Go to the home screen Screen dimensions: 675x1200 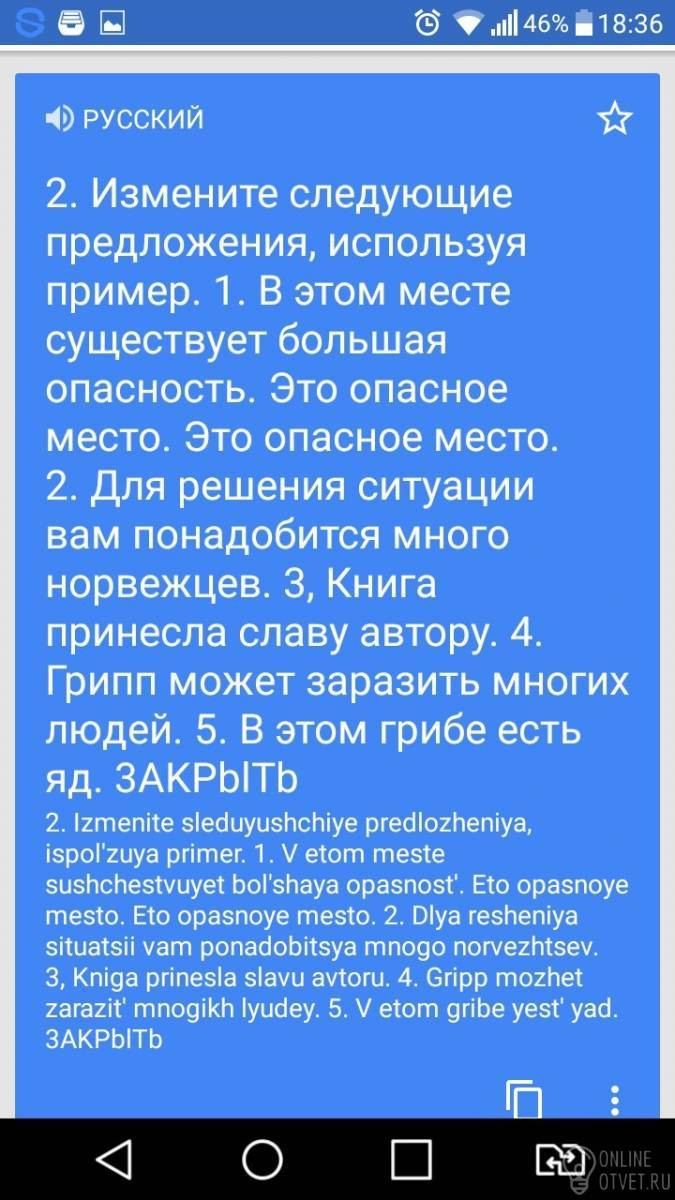pyautogui.click(x=263, y=1160)
